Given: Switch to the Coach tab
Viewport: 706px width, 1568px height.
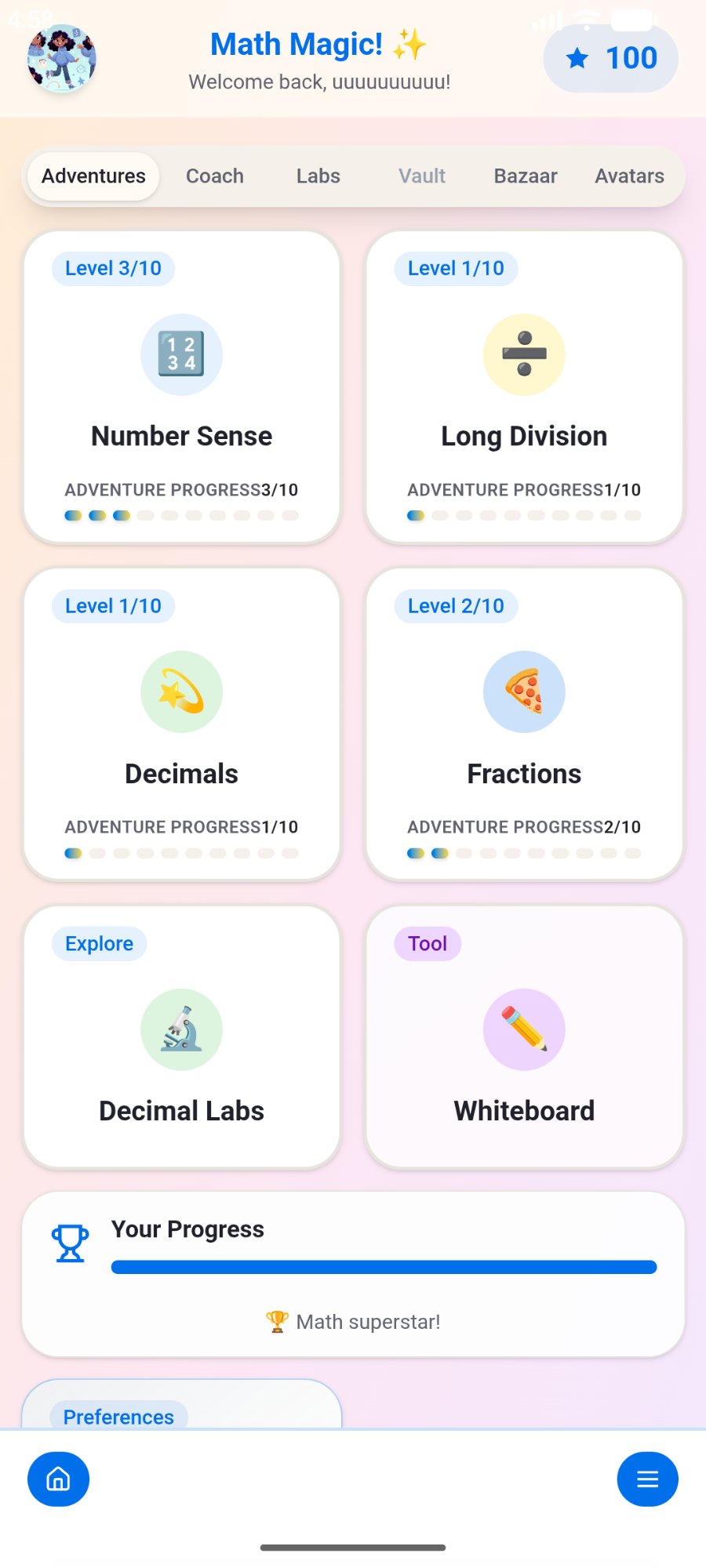Looking at the screenshot, I should click(x=214, y=176).
